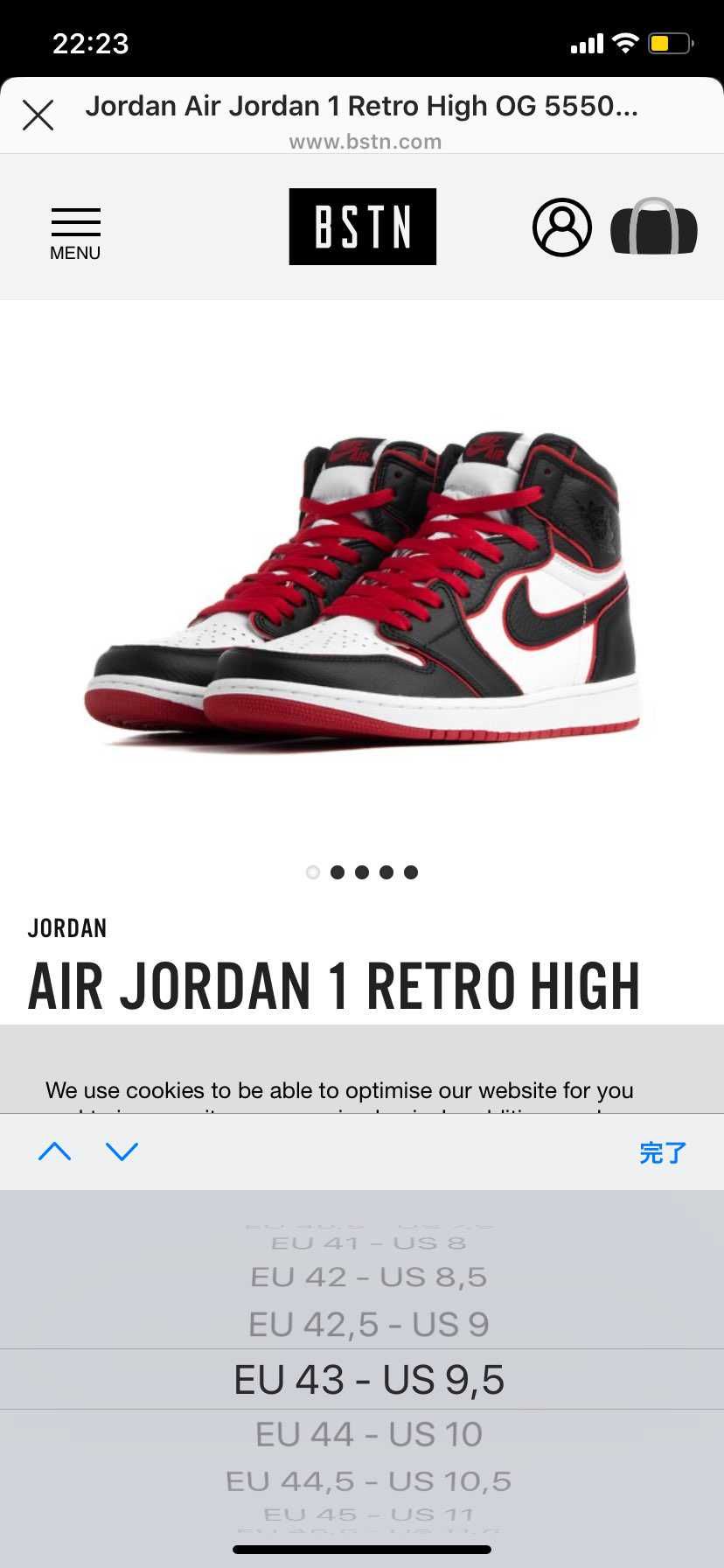Choose EU 44,5 - US 10,5 size
Image resolution: width=724 pixels, height=1568 pixels.
coord(368,1481)
